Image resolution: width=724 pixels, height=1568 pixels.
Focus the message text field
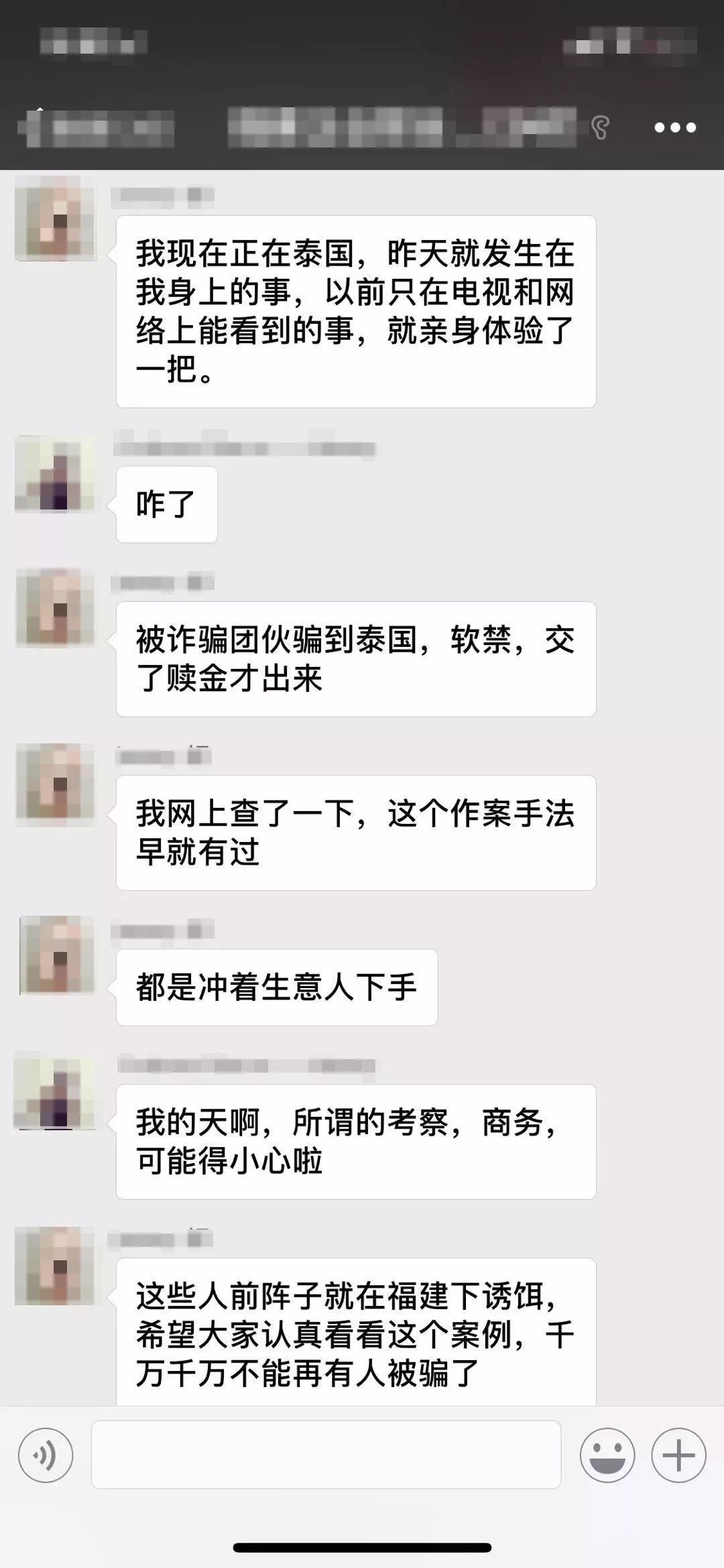click(326, 1455)
